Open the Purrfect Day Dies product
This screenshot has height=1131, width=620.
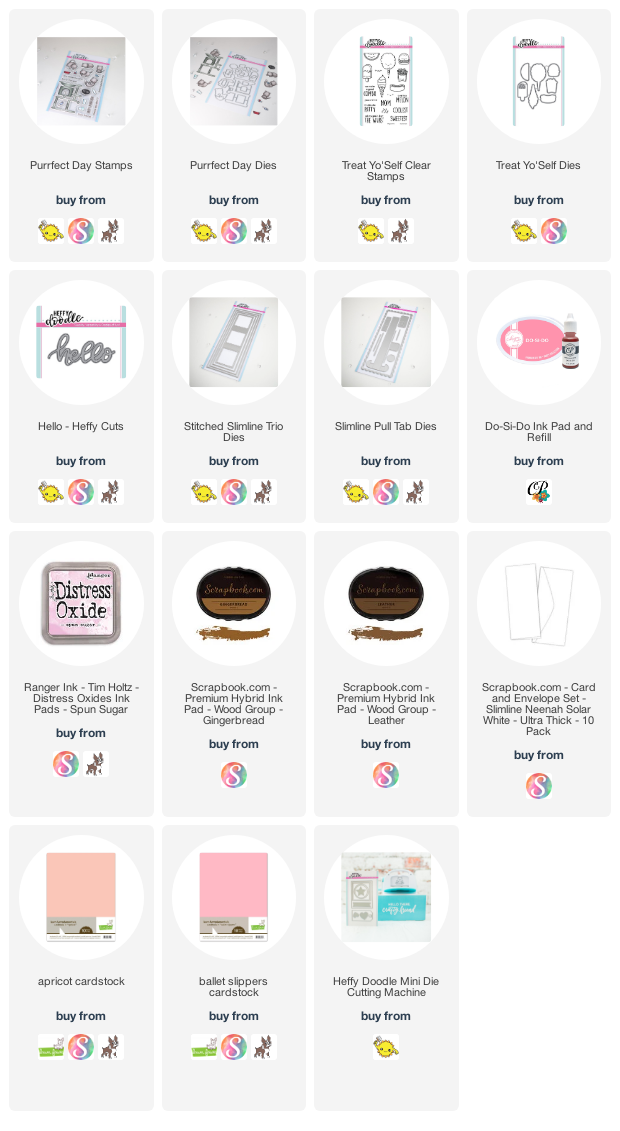tap(234, 81)
